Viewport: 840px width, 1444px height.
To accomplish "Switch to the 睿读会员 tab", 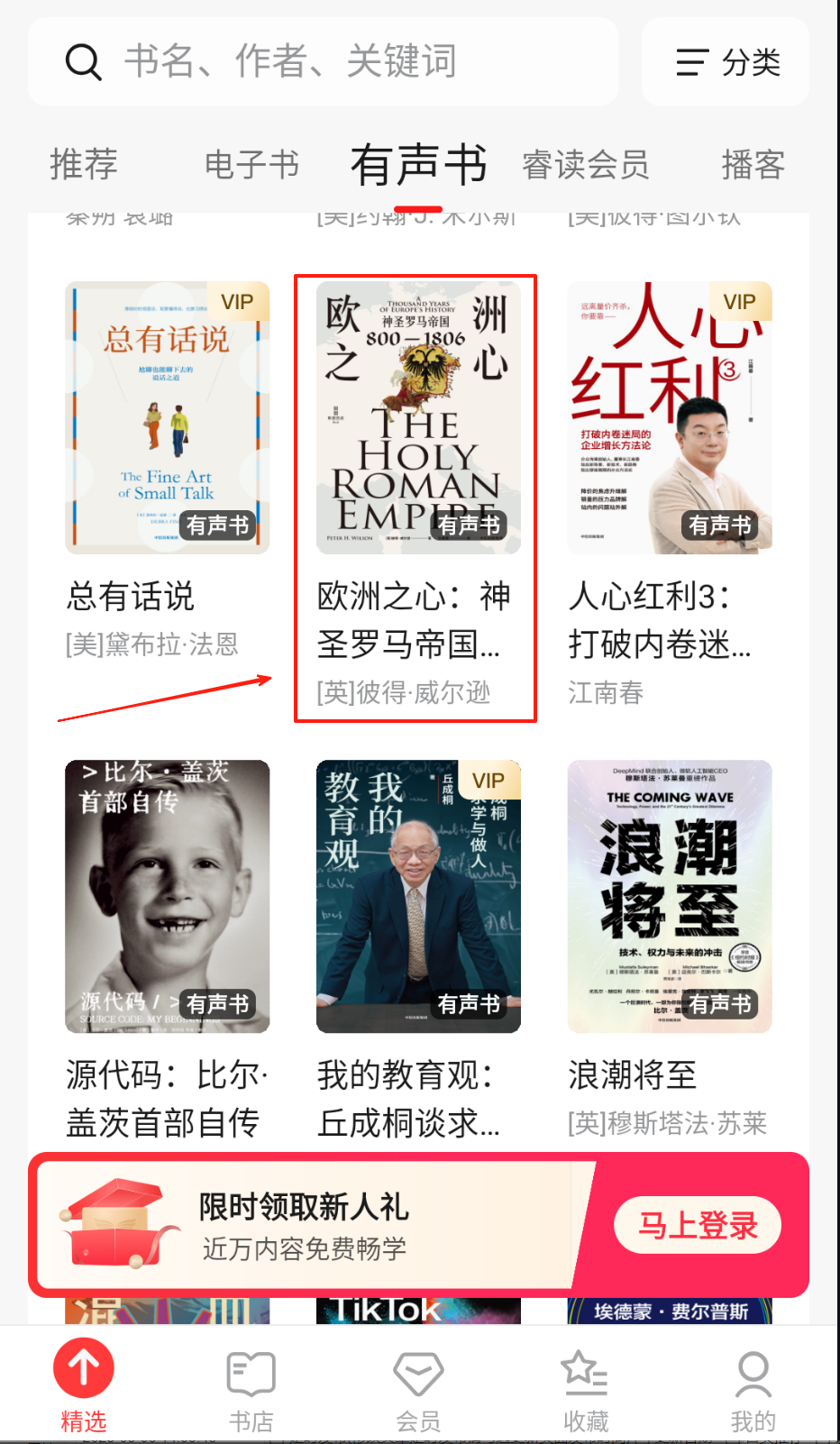I will pos(586,165).
